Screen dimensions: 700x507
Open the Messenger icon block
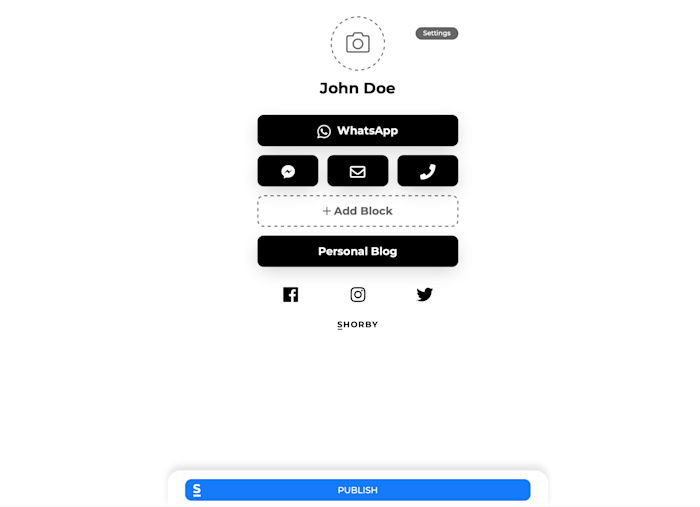pos(288,171)
